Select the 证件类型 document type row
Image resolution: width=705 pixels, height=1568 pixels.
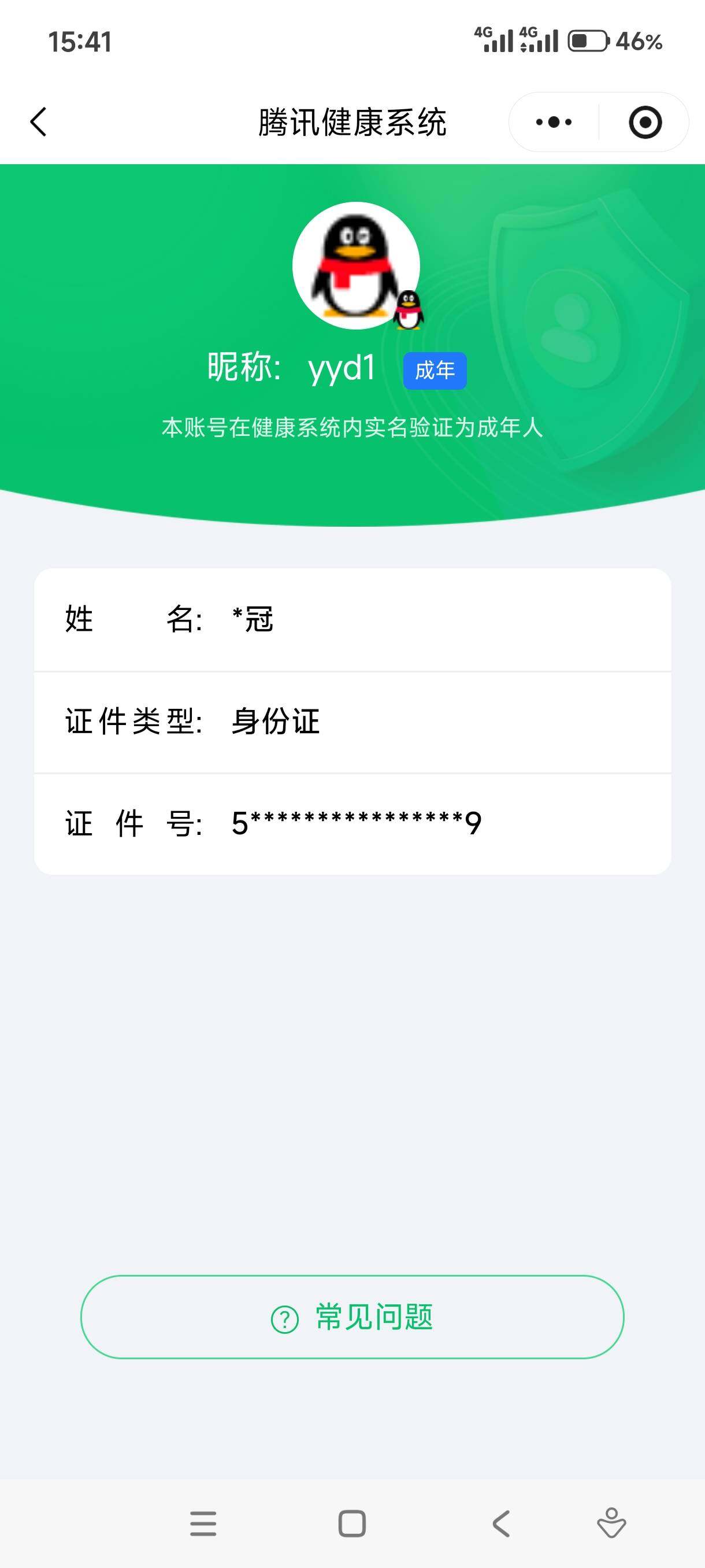352,722
